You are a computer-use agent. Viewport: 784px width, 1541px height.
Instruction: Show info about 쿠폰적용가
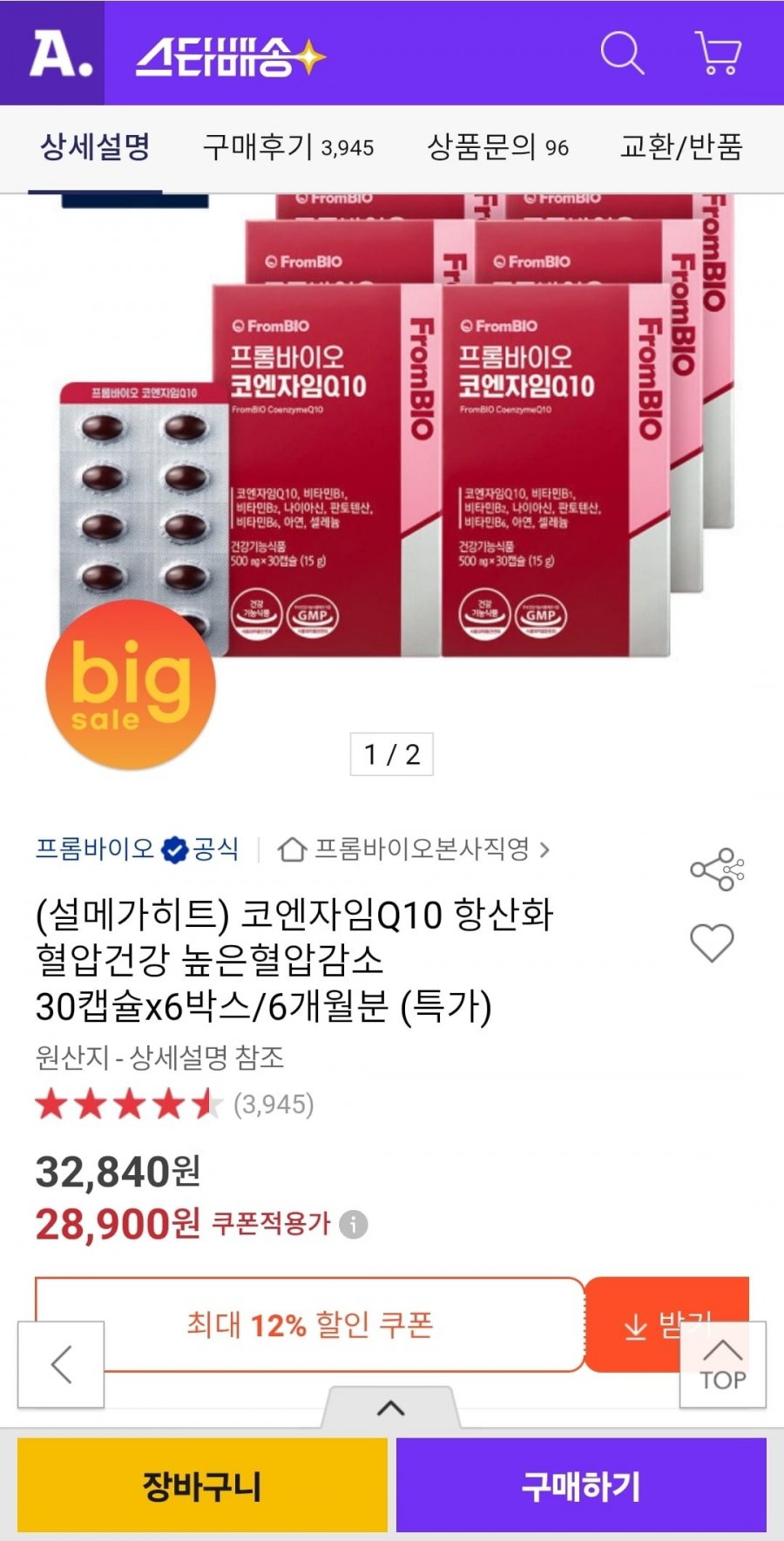click(x=353, y=1225)
